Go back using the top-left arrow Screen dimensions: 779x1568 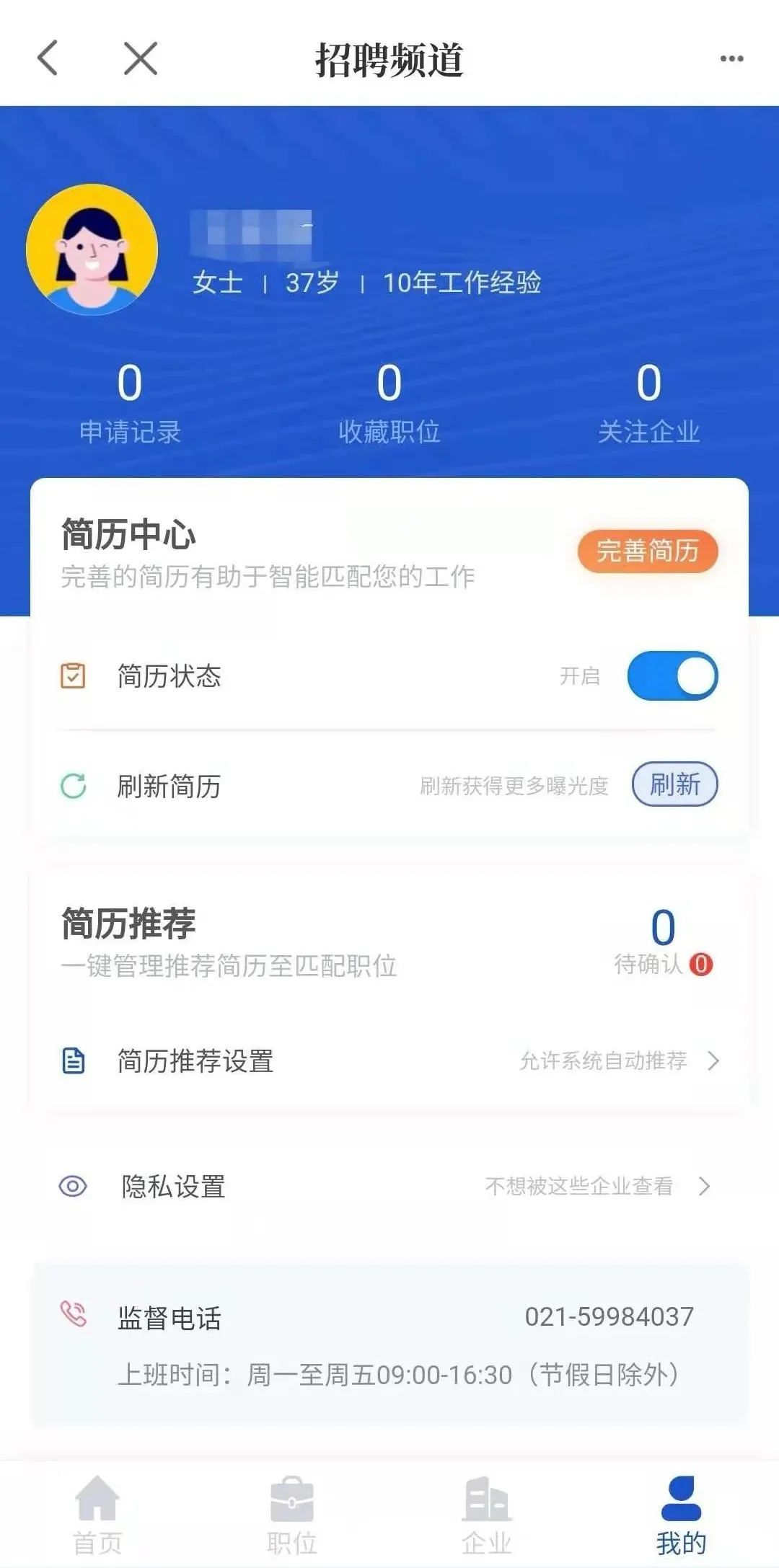coord(48,58)
